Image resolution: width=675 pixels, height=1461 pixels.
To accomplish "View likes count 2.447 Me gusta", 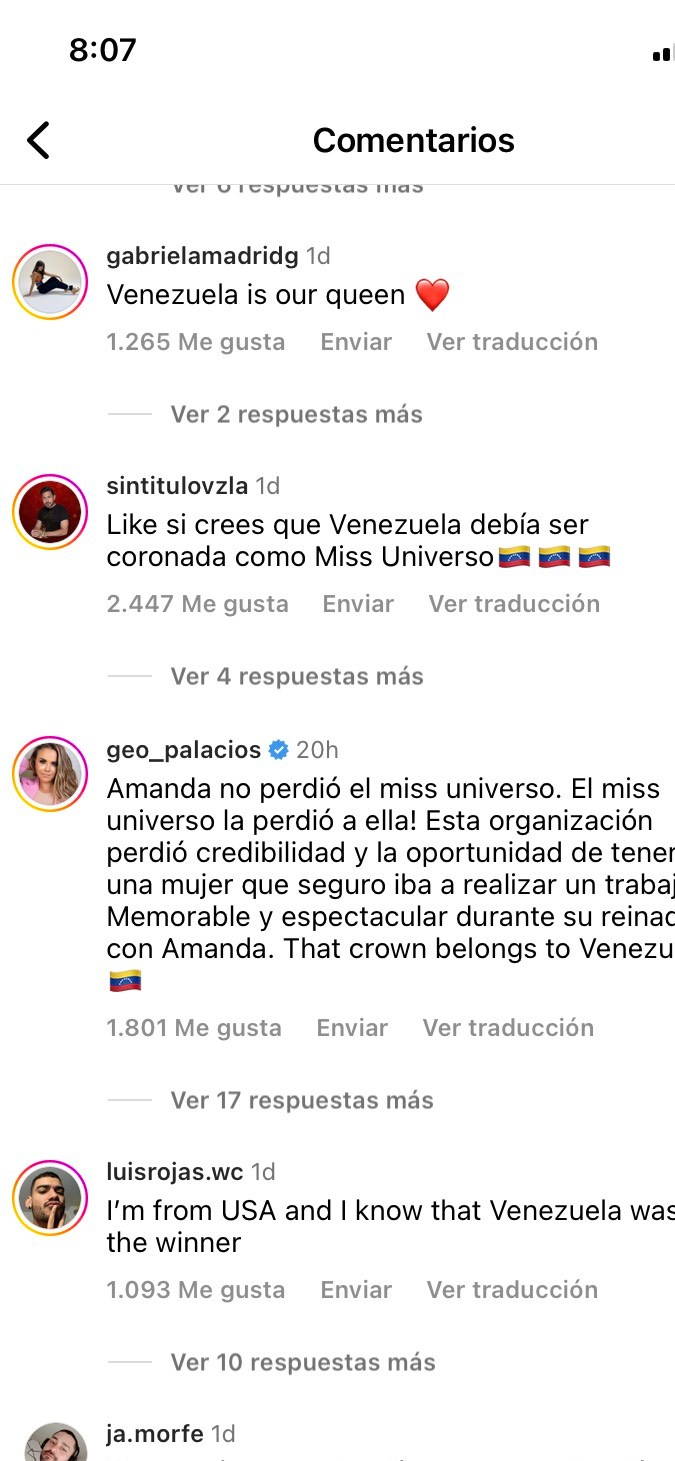I will point(197,604).
